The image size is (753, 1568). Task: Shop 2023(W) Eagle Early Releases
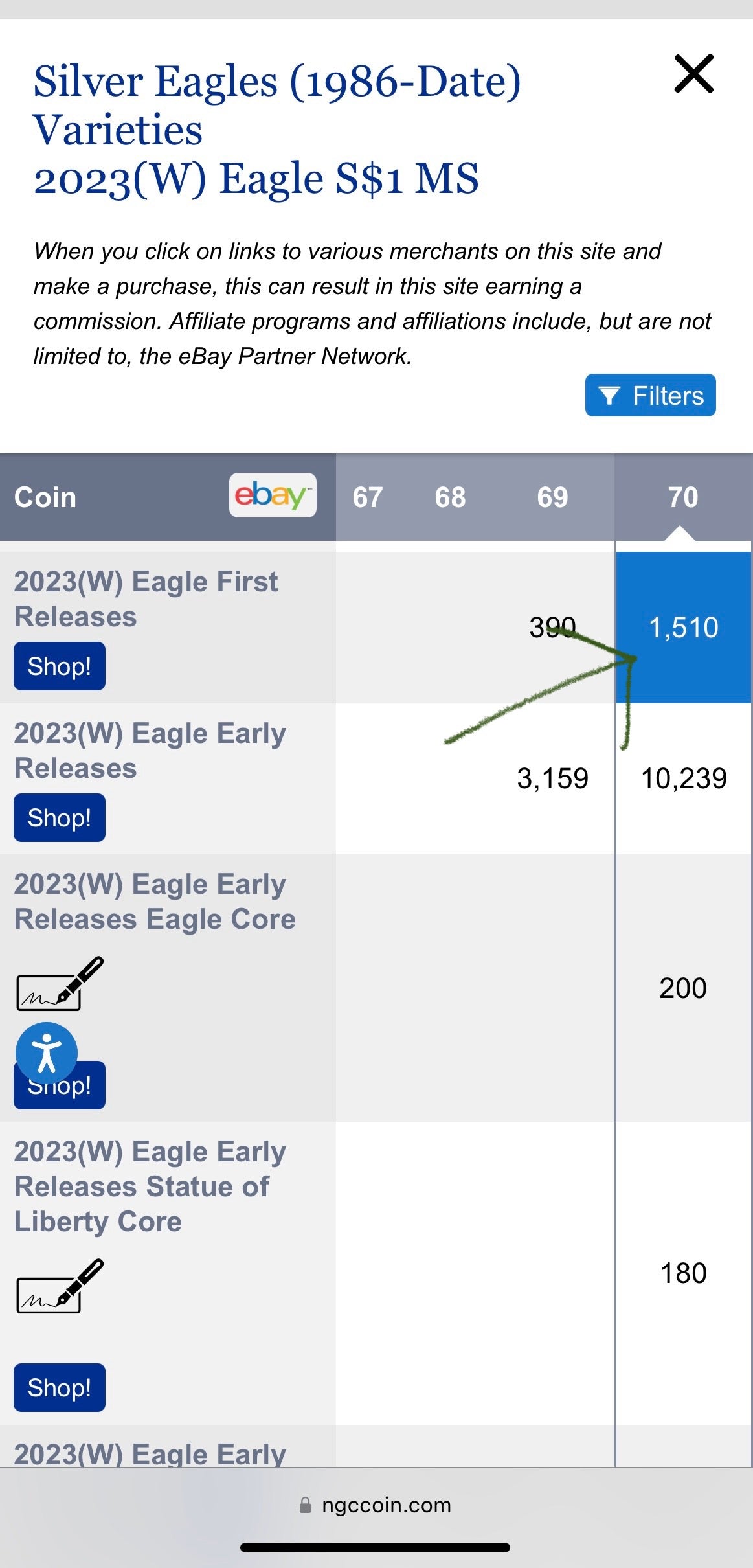(59, 817)
